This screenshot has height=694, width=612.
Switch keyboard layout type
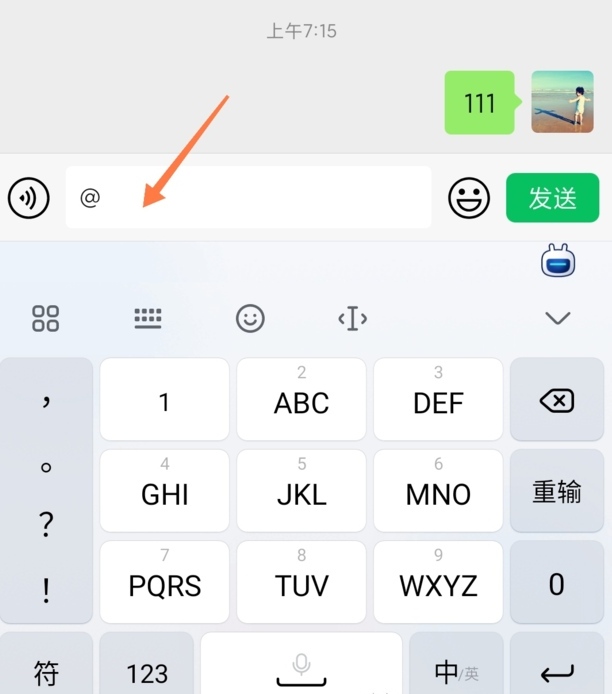point(148,319)
